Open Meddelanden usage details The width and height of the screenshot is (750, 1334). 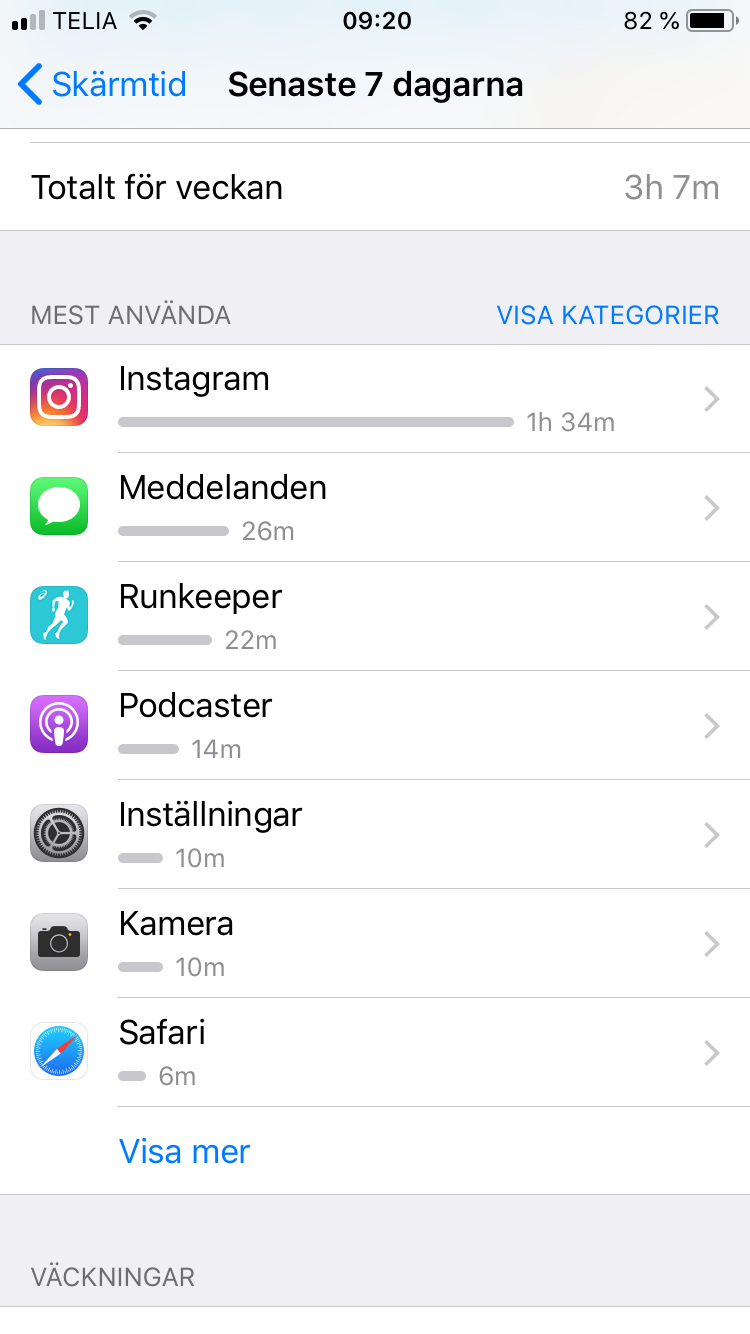375,508
